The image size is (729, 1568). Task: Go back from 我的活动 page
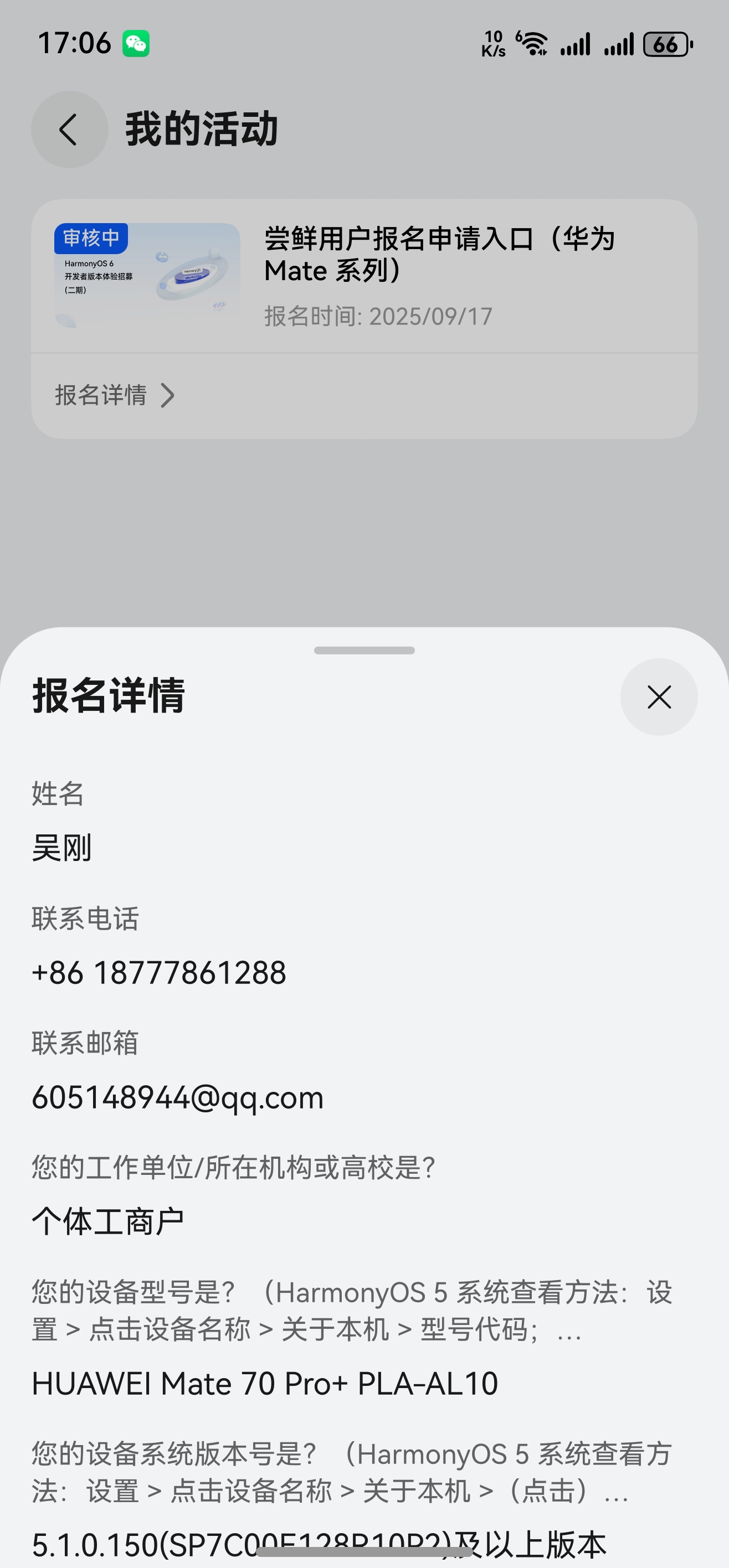(x=69, y=130)
